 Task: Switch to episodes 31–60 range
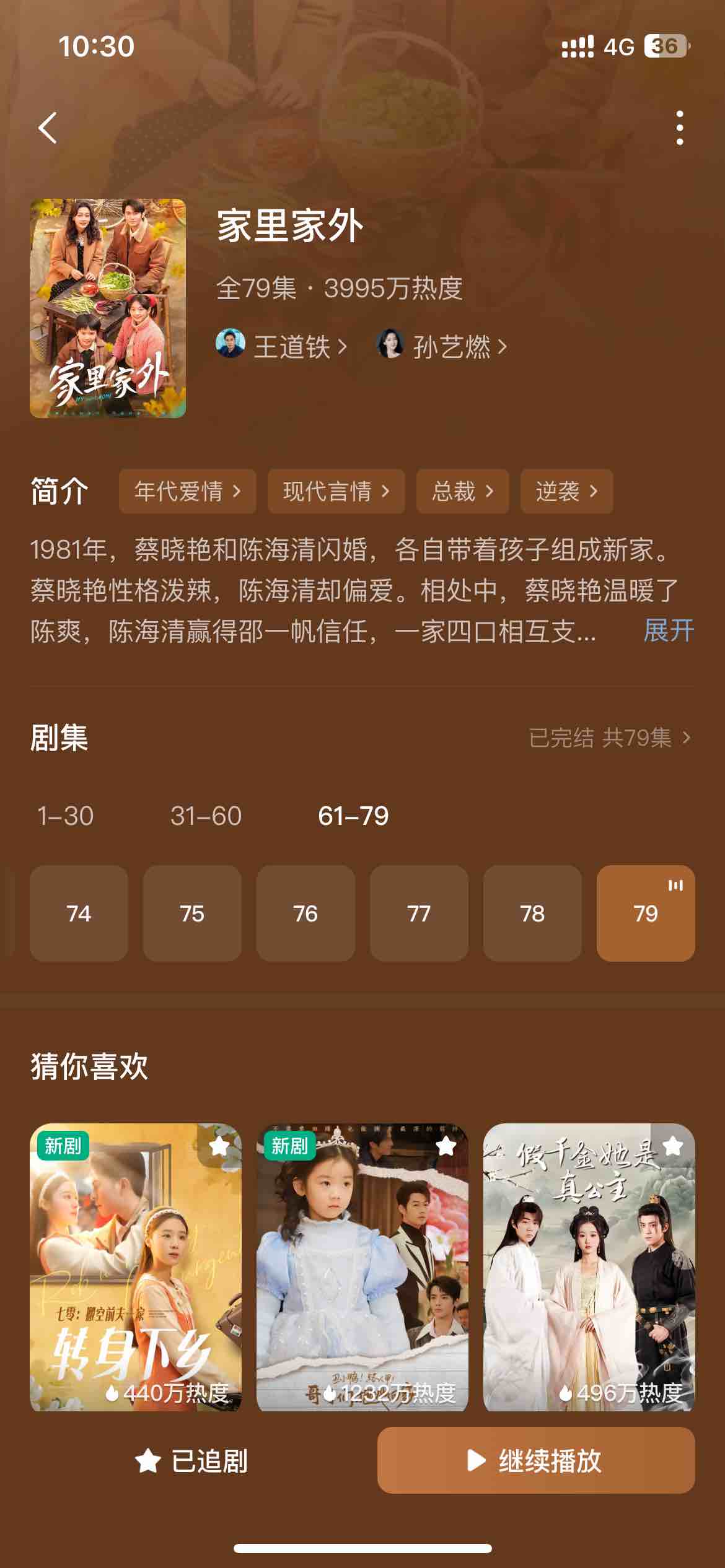click(206, 816)
